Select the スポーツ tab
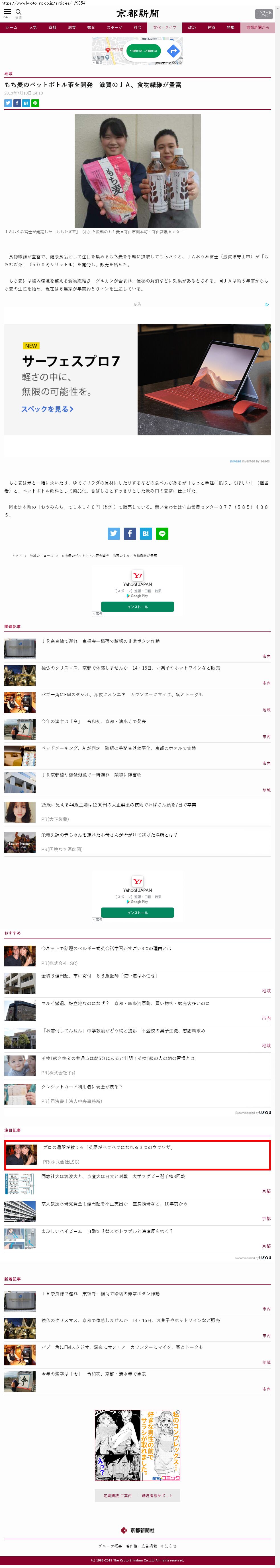The image size is (280, 1568). tap(115, 27)
